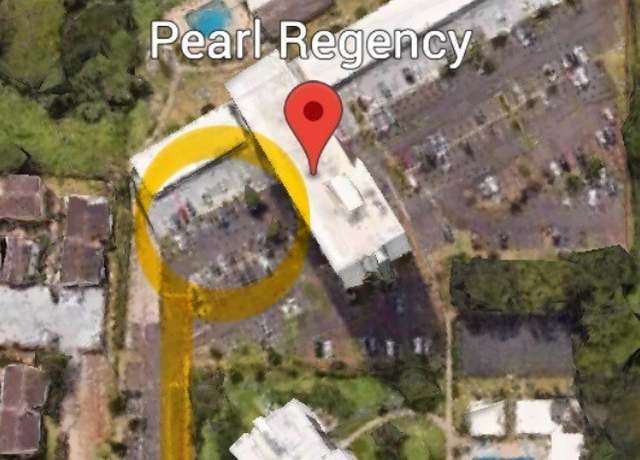The width and height of the screenshot is (640, 460).
Task: Tap the red Pearl Regency location pin
Action: coord(313,115)
